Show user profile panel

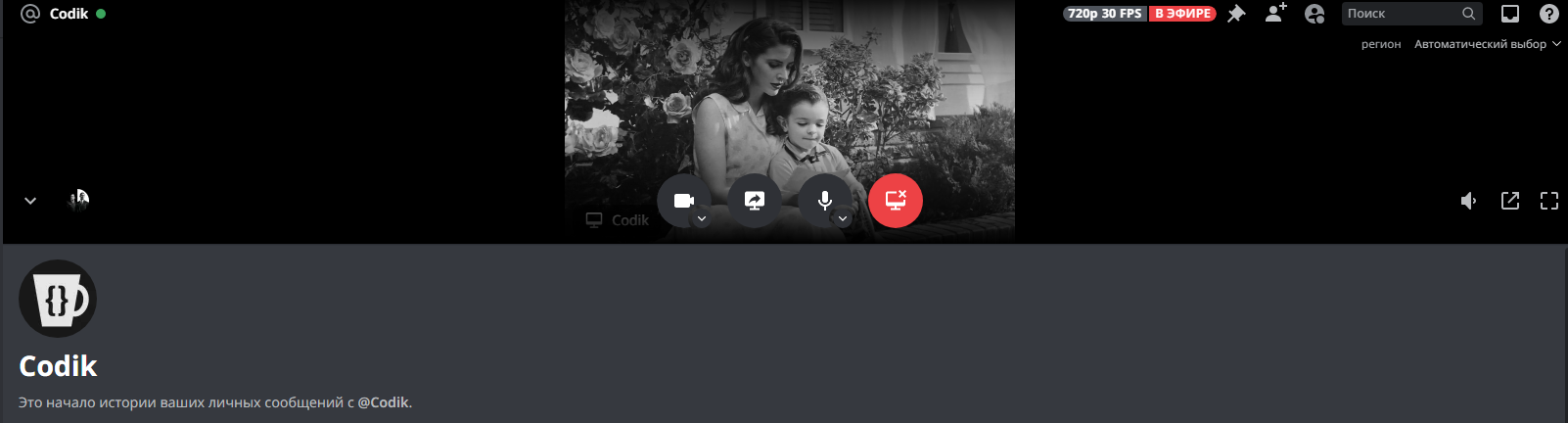[1314, 14]
